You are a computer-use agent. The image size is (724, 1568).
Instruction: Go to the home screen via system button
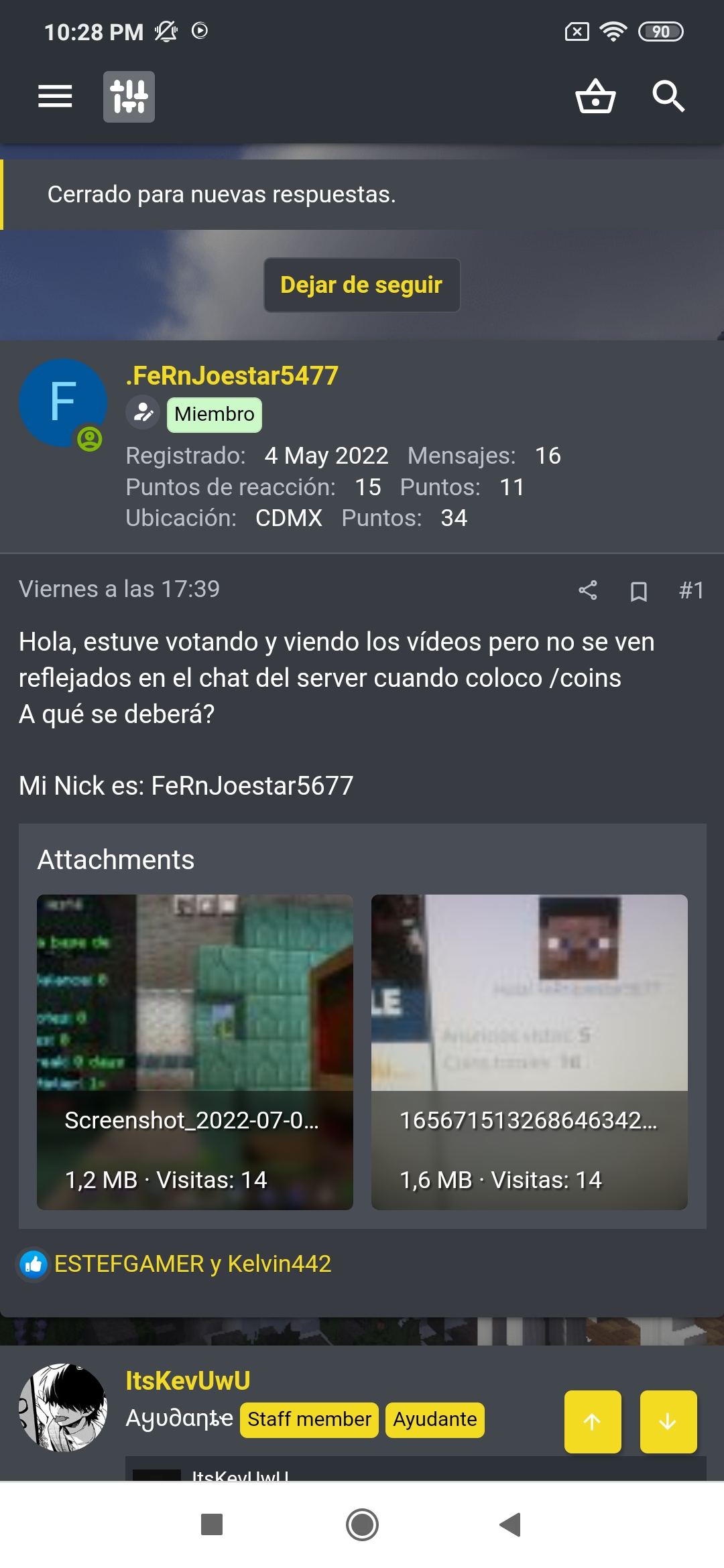(x=362, y=1524)
